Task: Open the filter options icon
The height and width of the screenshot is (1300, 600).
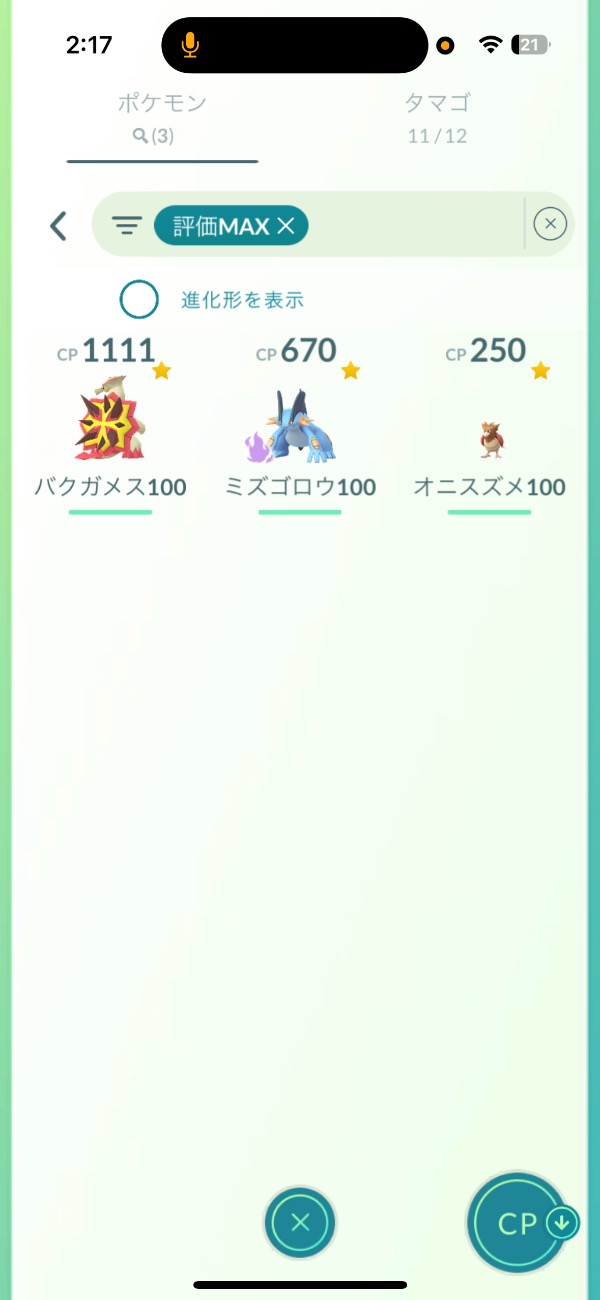Action: 126,226
